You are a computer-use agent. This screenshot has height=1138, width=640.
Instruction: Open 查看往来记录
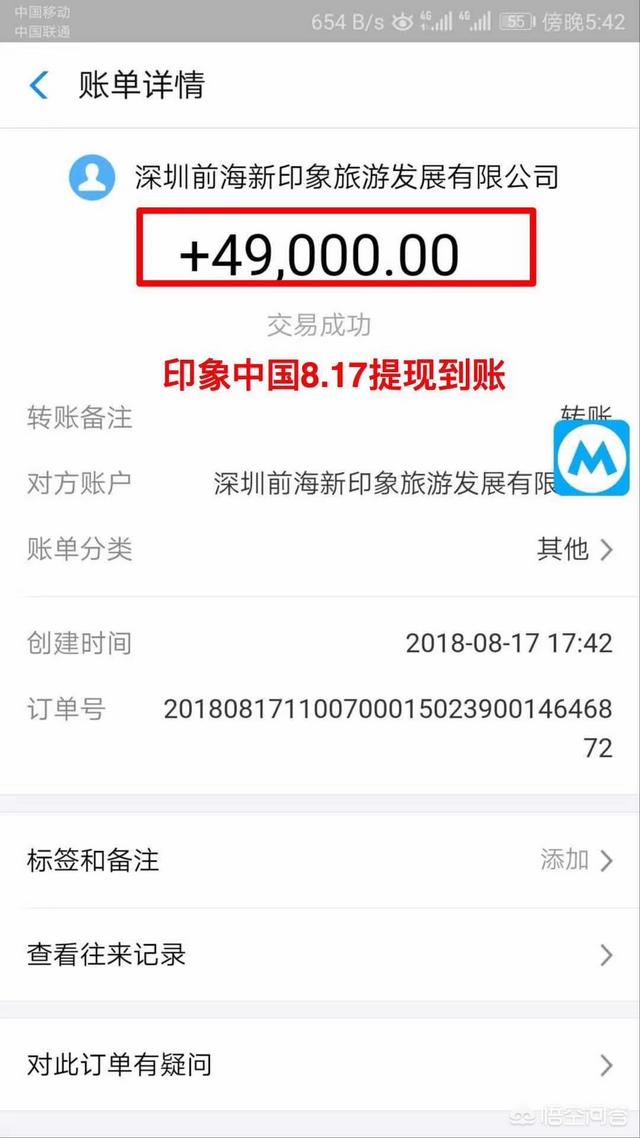click(x=320, y=955)
